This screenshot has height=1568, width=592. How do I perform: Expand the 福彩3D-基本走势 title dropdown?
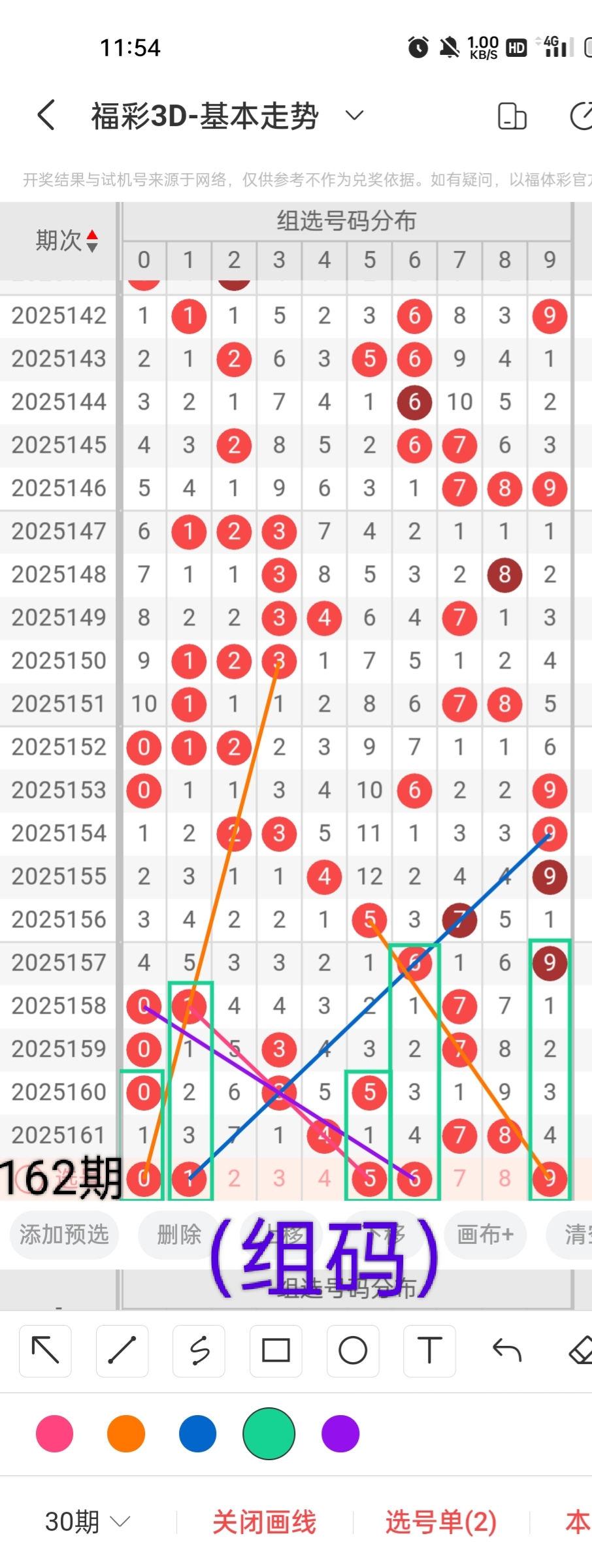click(x=354, y=116)
